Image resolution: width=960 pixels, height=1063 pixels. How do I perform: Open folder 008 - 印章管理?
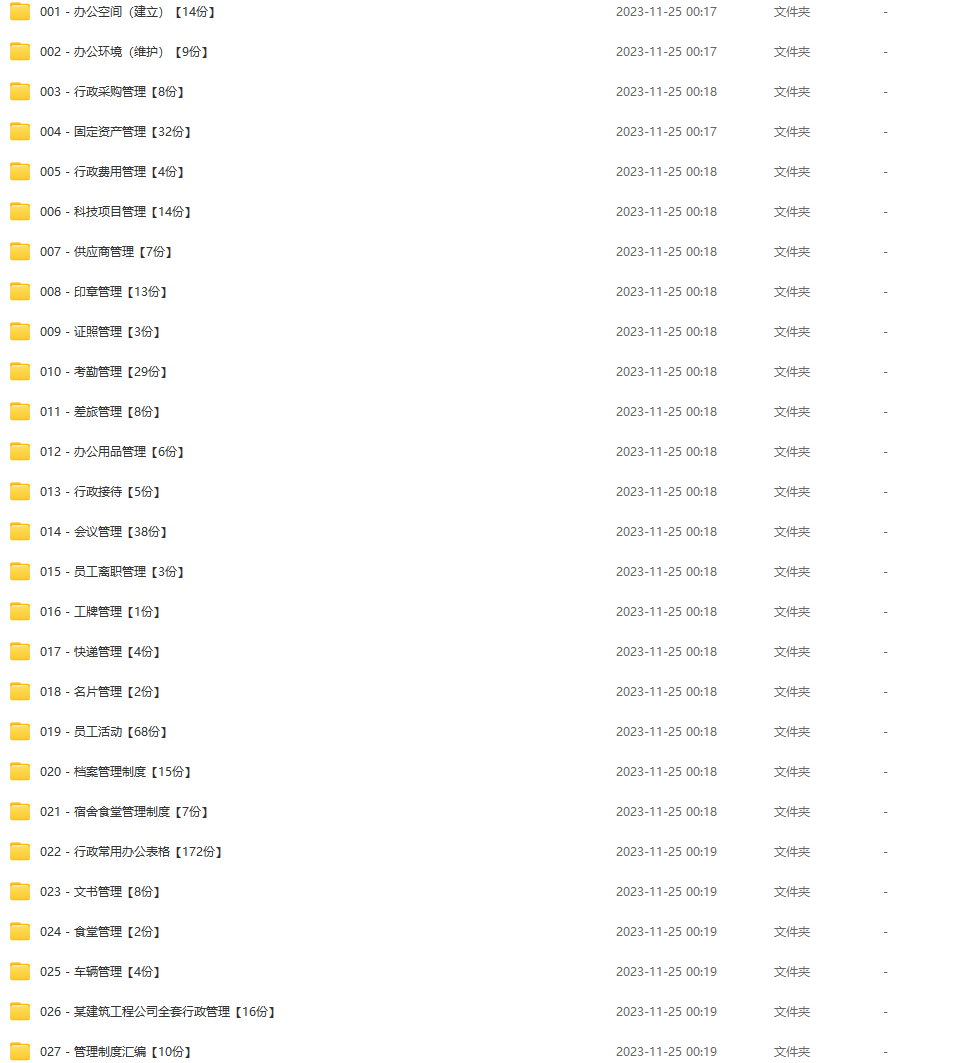(103, 292)
